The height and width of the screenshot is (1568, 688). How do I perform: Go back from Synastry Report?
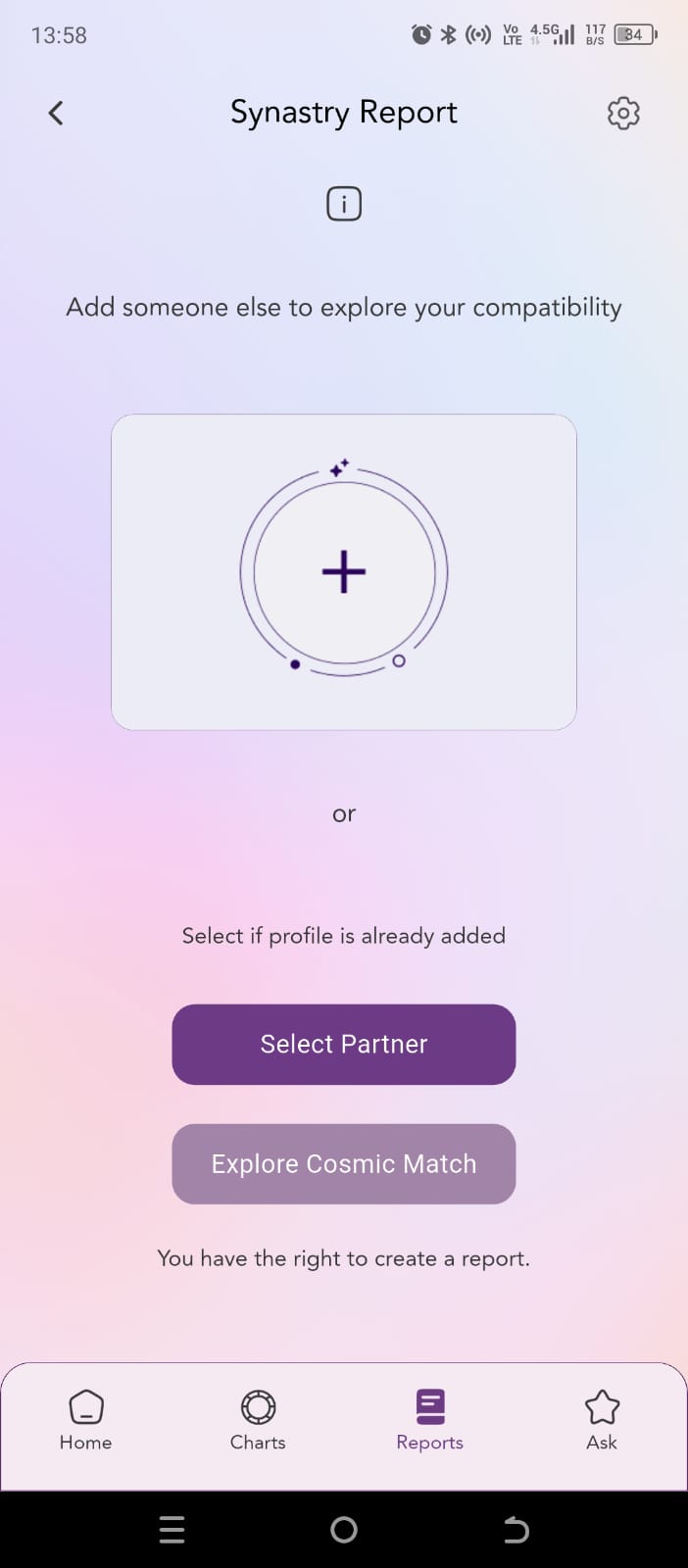(56, 114)
